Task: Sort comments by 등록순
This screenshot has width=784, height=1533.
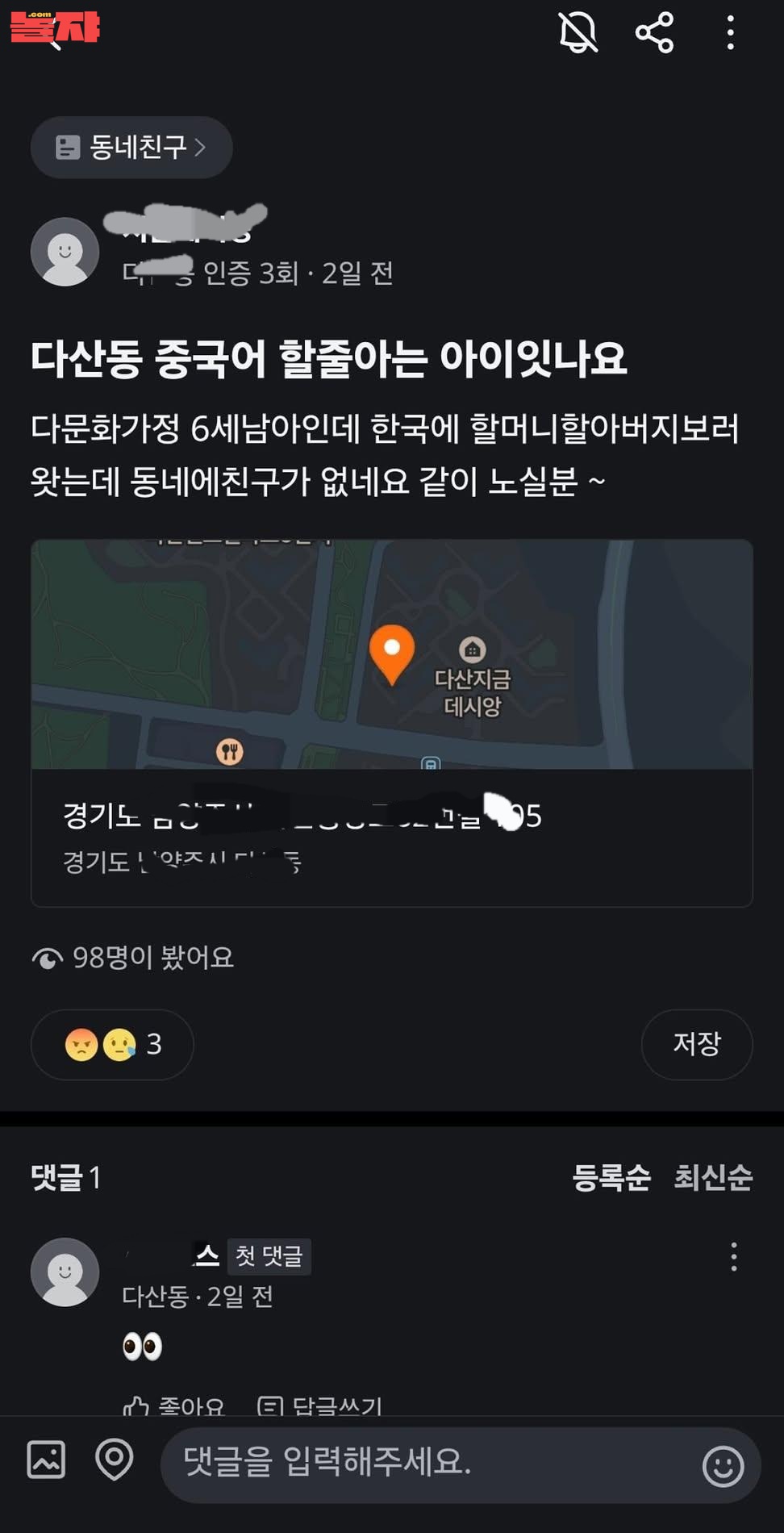Action: [x=611, y=1178]
